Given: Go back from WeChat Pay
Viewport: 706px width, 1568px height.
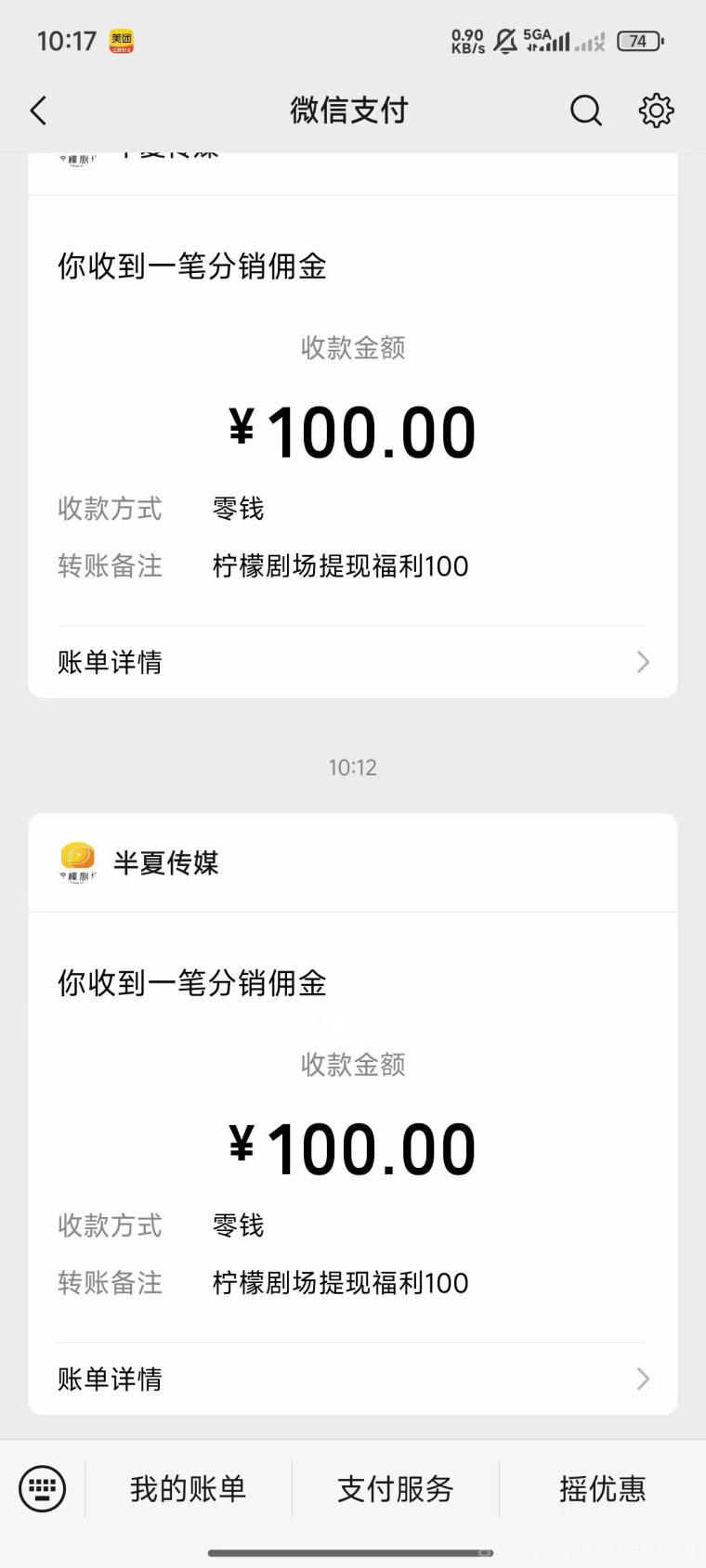Looking at the screenshot, I should pos(38,111).
